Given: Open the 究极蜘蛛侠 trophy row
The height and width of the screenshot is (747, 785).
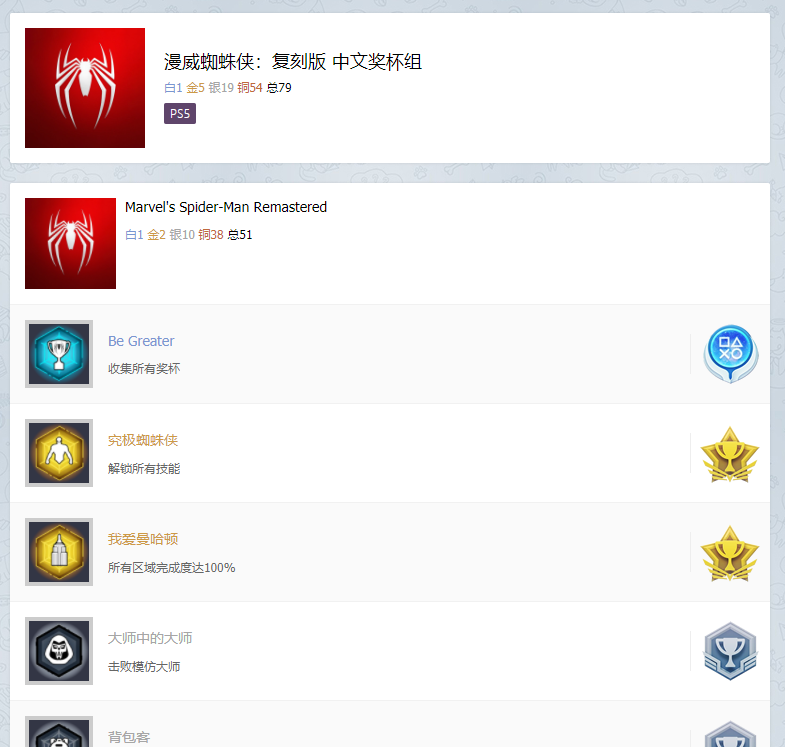Looking at the screenshot, I should (142, 440).
